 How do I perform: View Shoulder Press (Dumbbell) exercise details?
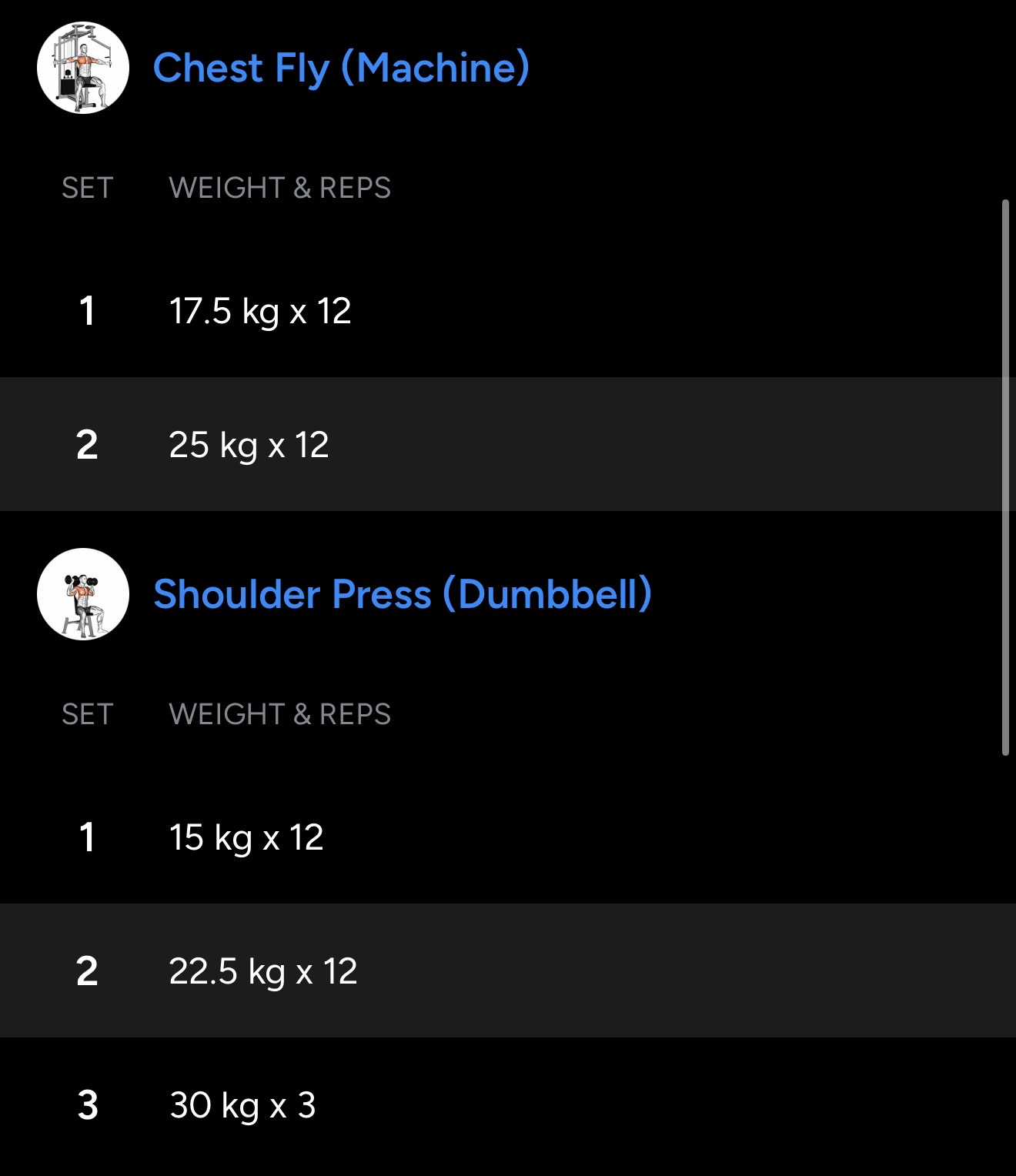[x=402, y=594]
